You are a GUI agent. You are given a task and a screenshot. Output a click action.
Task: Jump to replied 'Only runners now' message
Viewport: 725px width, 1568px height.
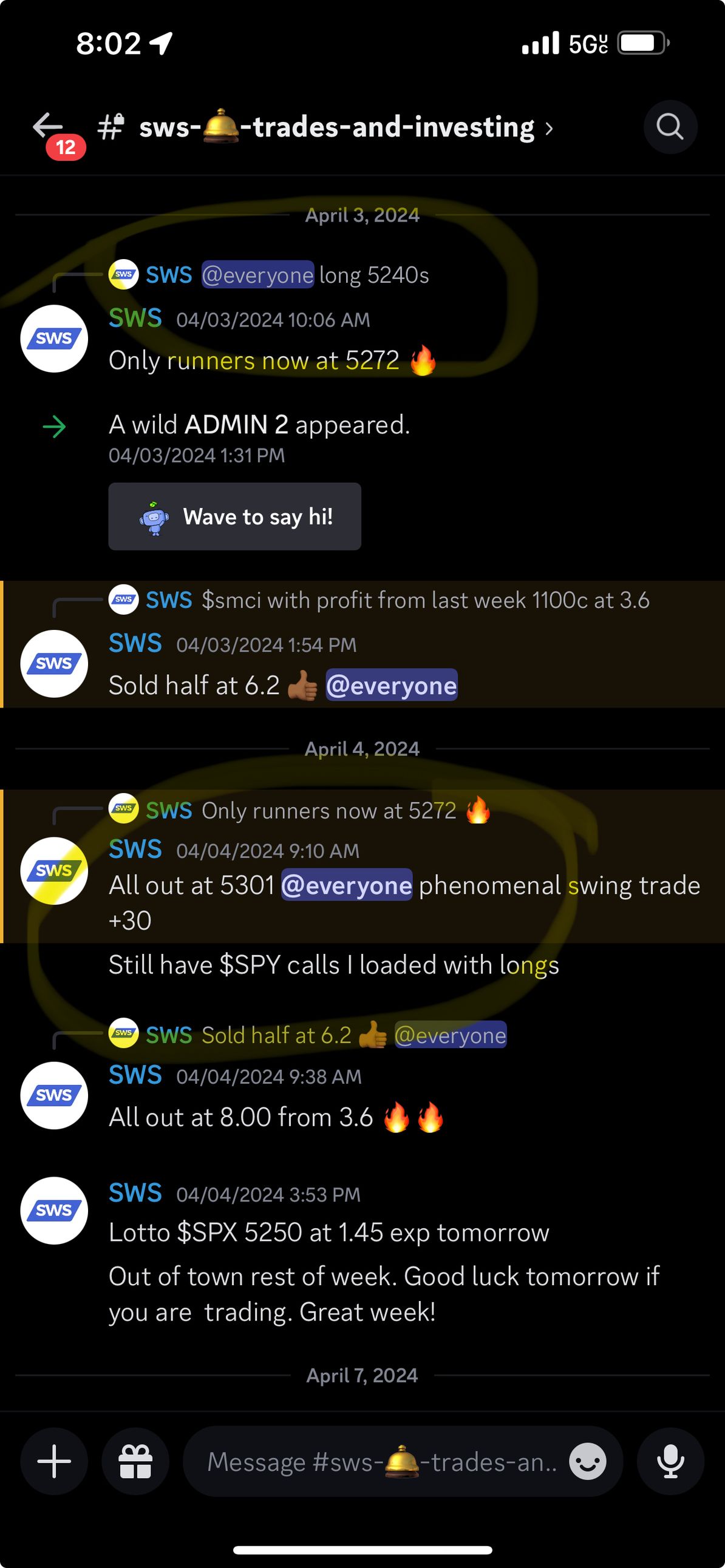pos(329,811)
